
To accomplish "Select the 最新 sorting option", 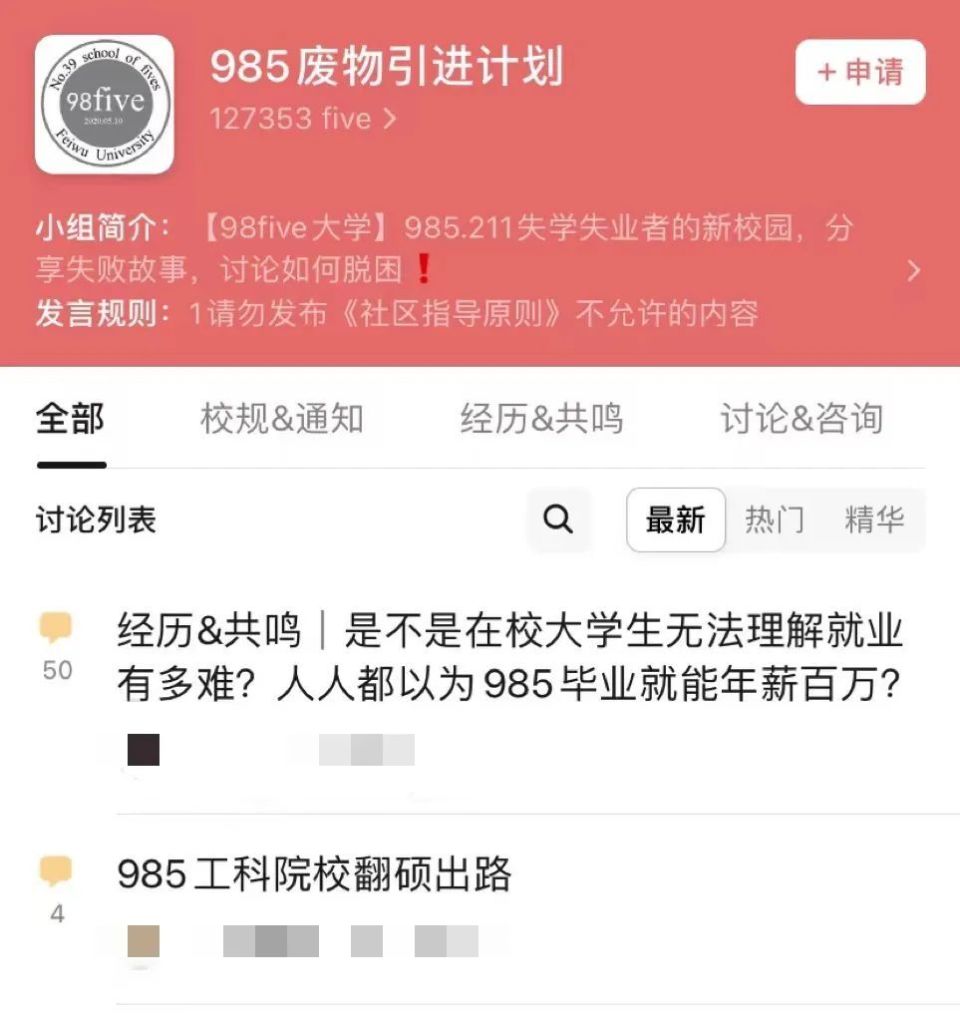I will (674, 521).
